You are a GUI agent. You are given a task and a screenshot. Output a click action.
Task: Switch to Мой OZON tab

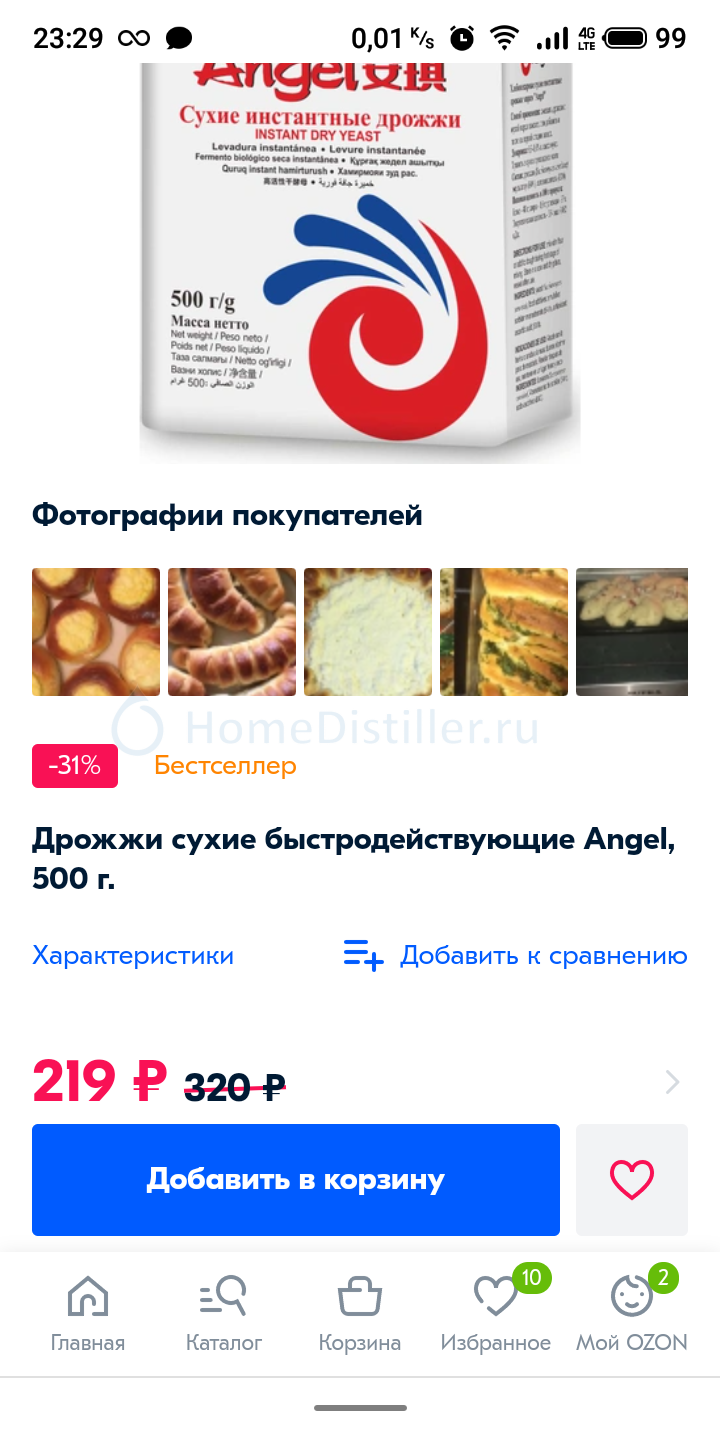click(x=632, y=1315)
